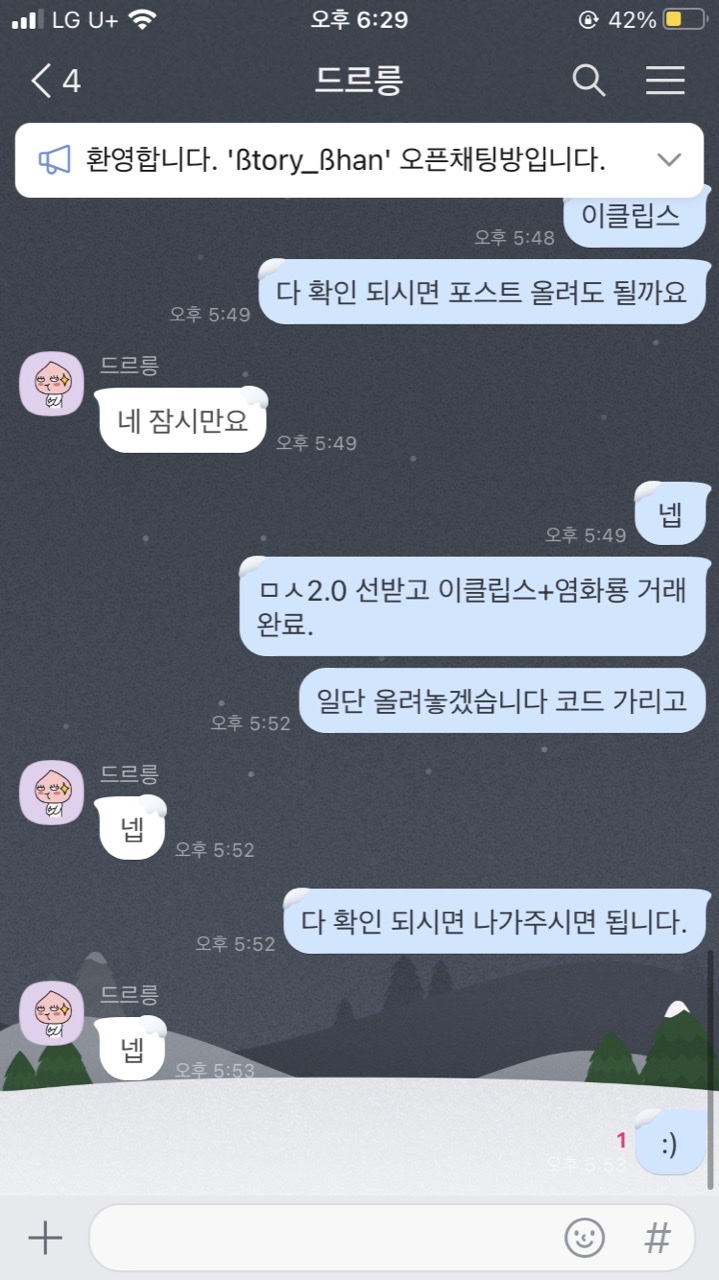Image resolution: width=719 pixels, height=1280 pixels.
Task: View 드르릉's profile picture next to 네 잠시만요
Action: pos(52,383)
